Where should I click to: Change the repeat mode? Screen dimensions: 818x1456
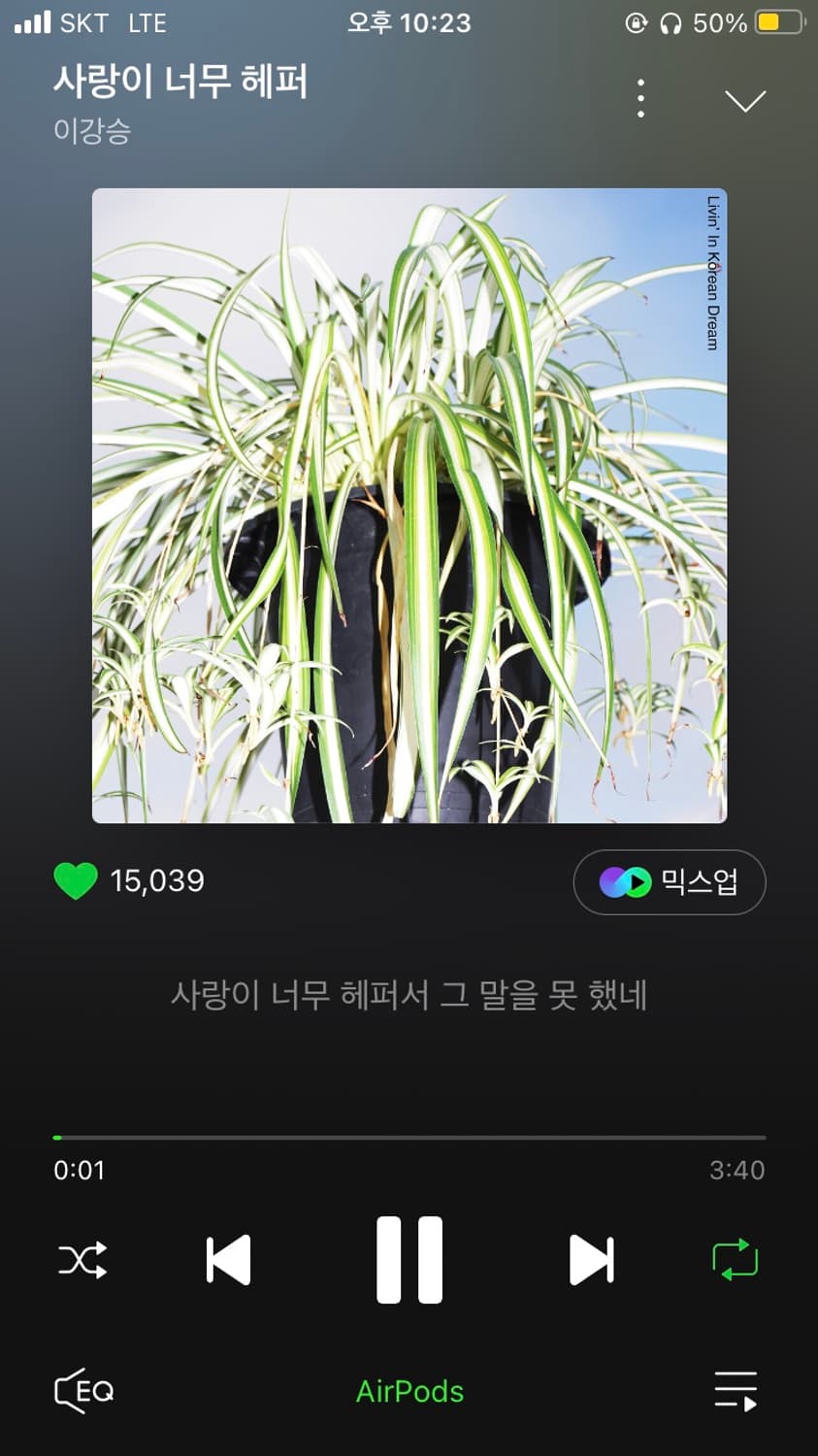click(735, 1260)
